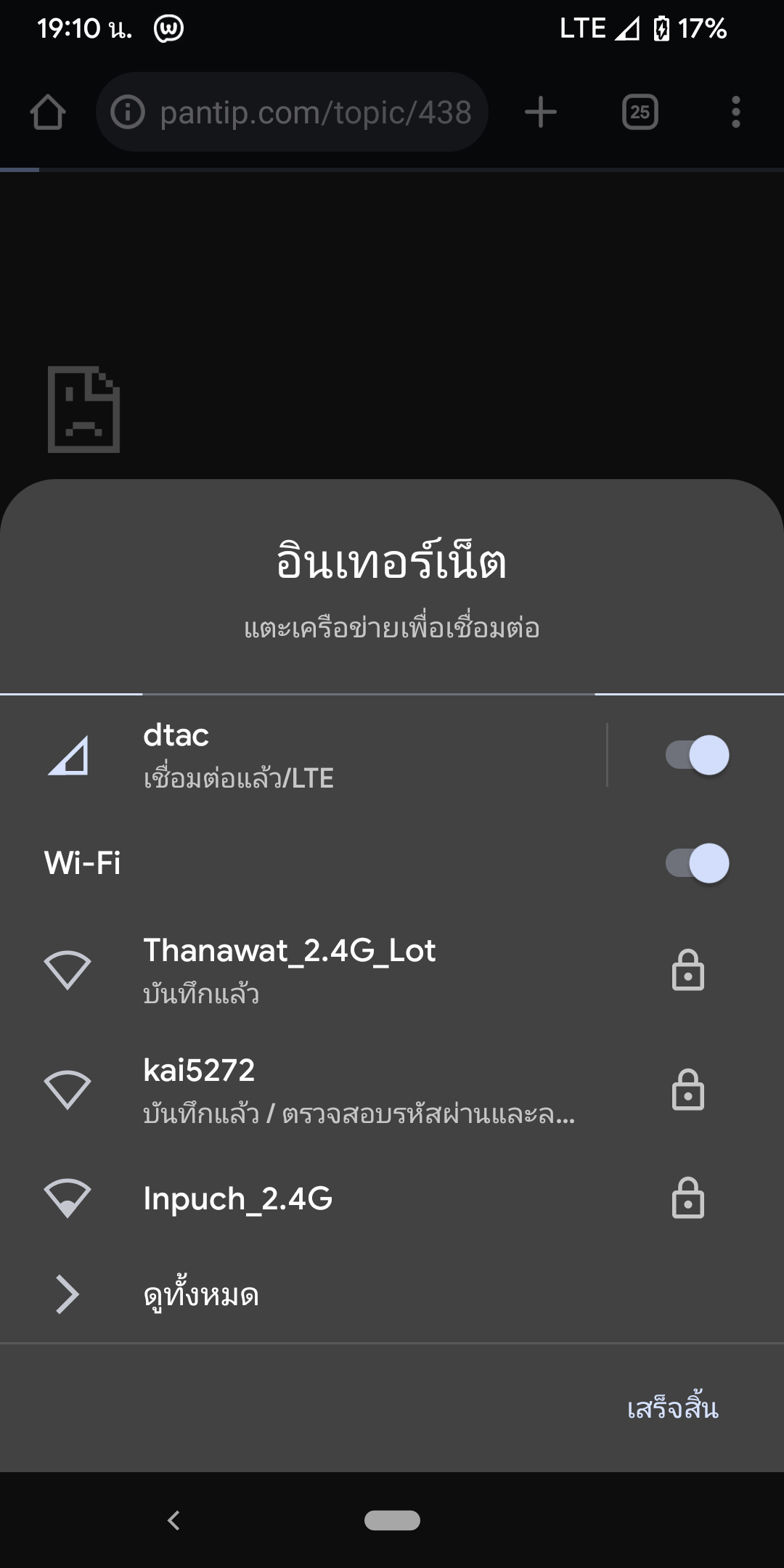This screenshot has width=784, height=1568.
Task: Disable the Wi-Fi switch
Action: pyautogui.click(x=697, y=863)
